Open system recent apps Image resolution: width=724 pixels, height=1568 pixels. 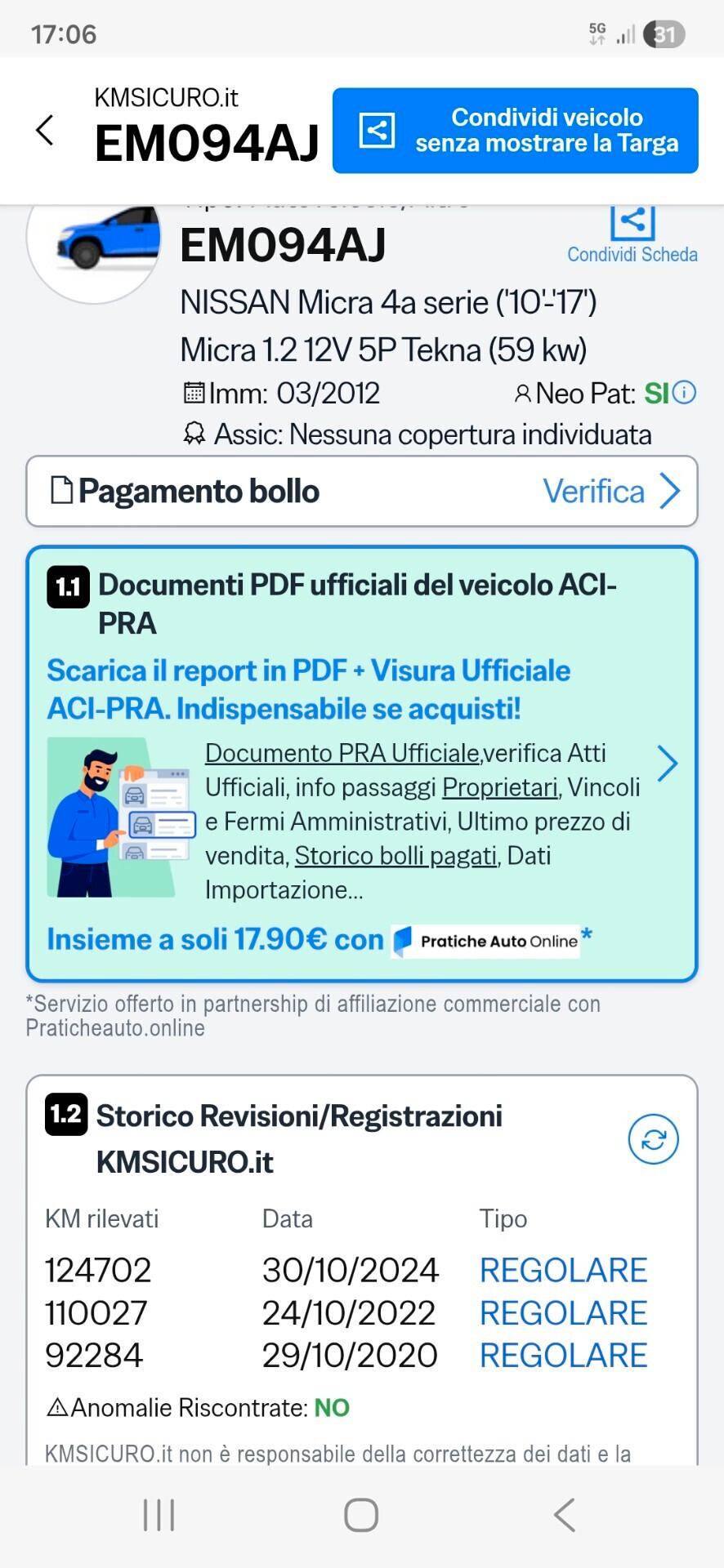pyautogui.click(x=159, y=1515)
